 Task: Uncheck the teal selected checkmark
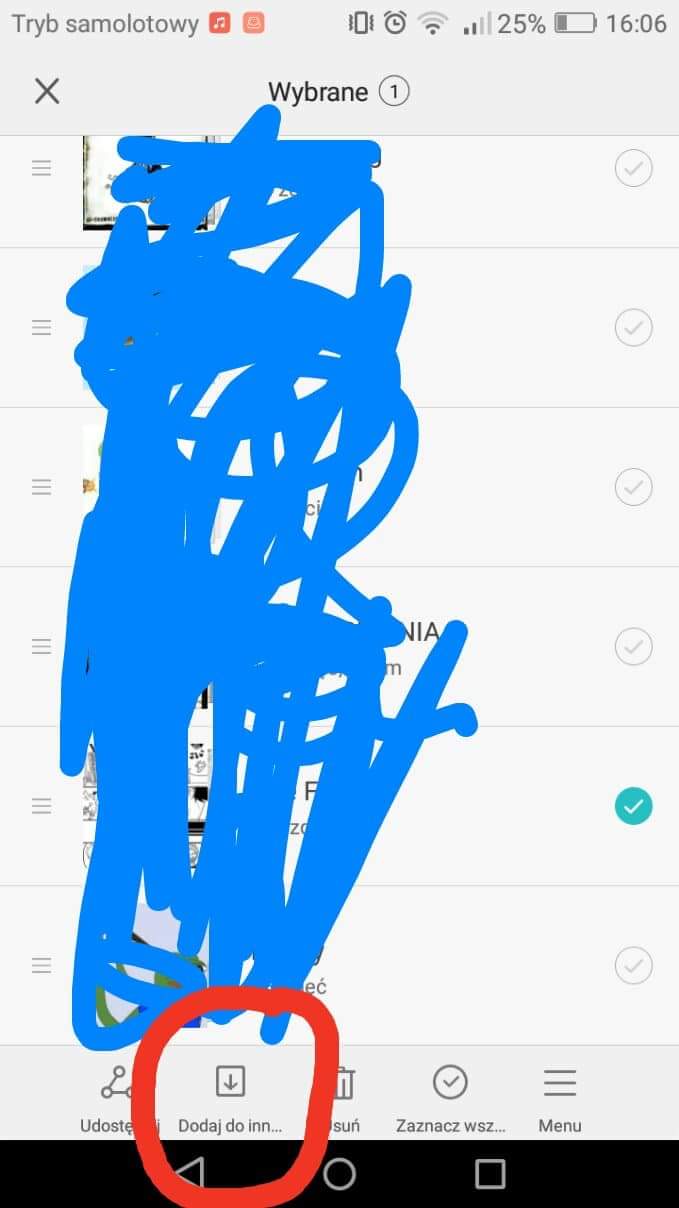point(633,806)
